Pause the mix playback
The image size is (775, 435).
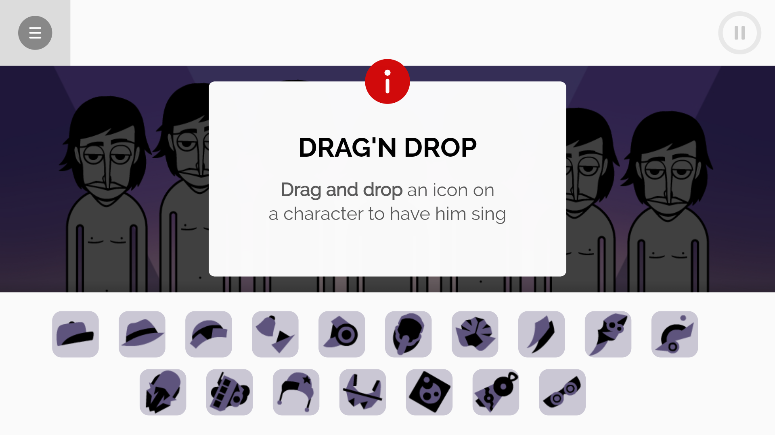(x=740, y=33)
